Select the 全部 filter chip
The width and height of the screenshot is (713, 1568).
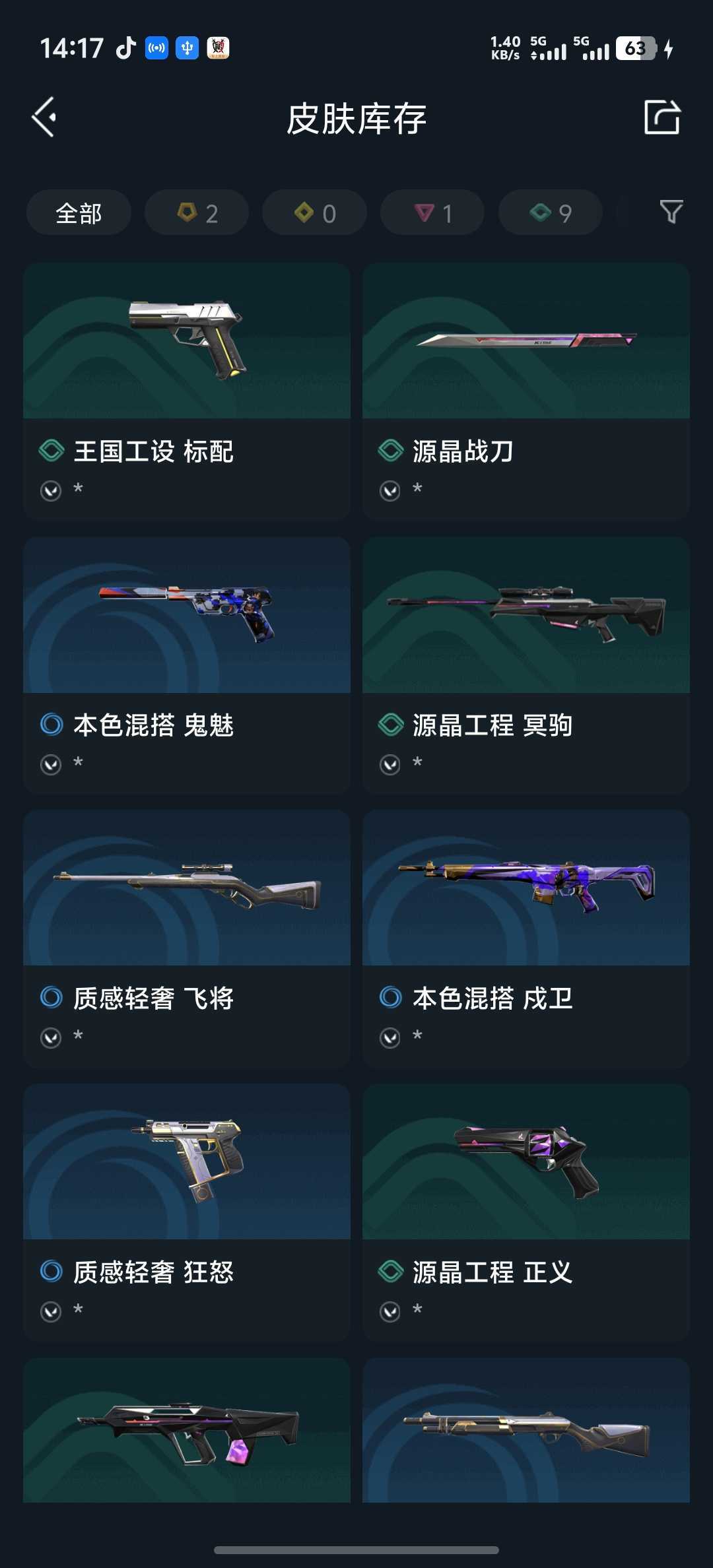point(79,212)
